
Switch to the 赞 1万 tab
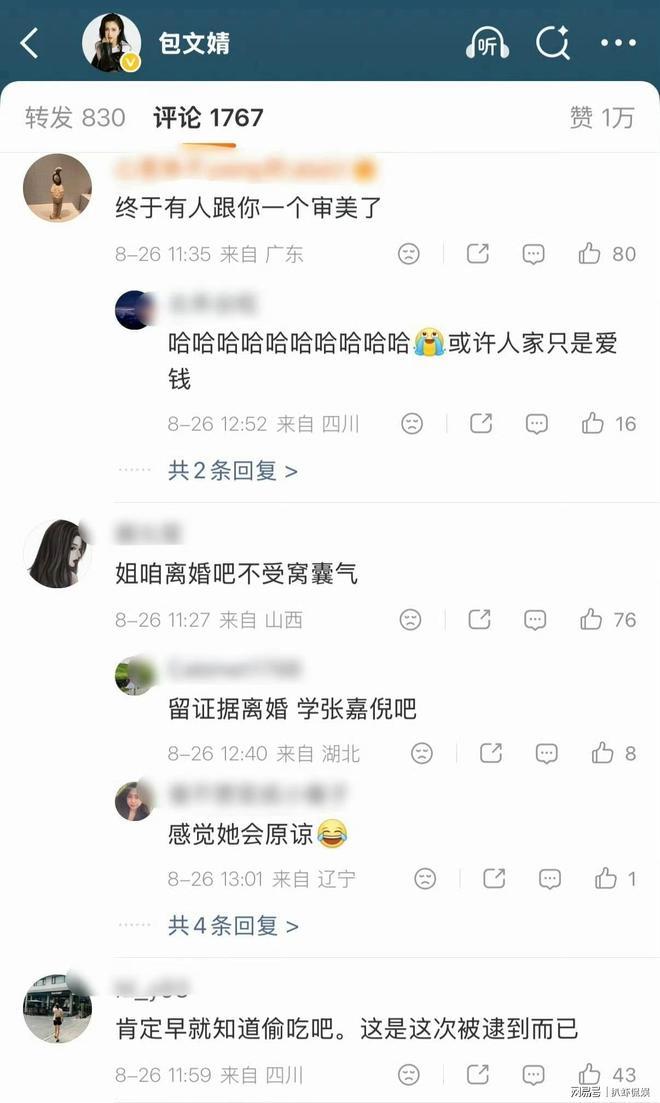(x=602, y=117)
